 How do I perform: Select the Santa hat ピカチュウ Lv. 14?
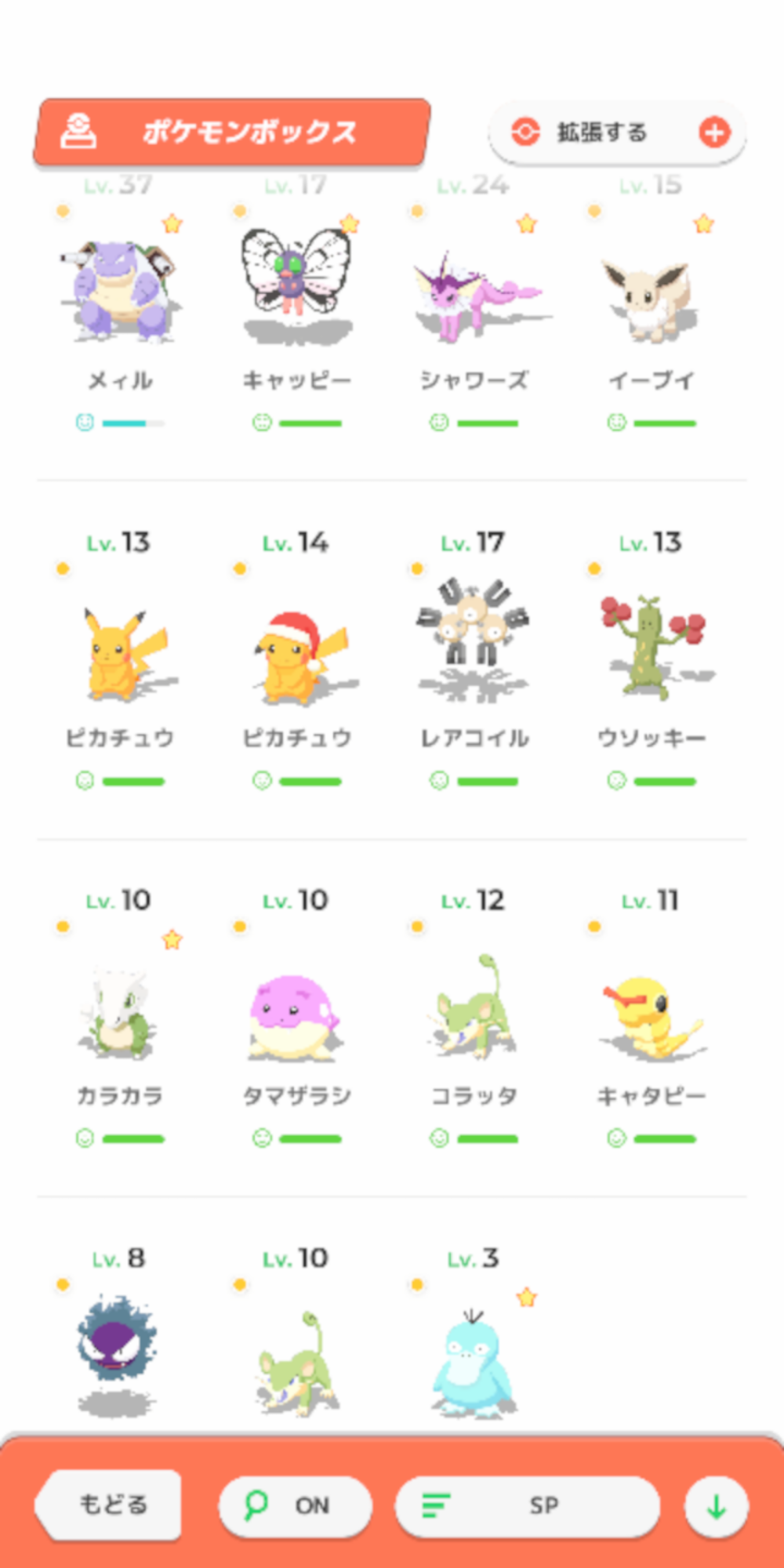(x=296, y=660)
